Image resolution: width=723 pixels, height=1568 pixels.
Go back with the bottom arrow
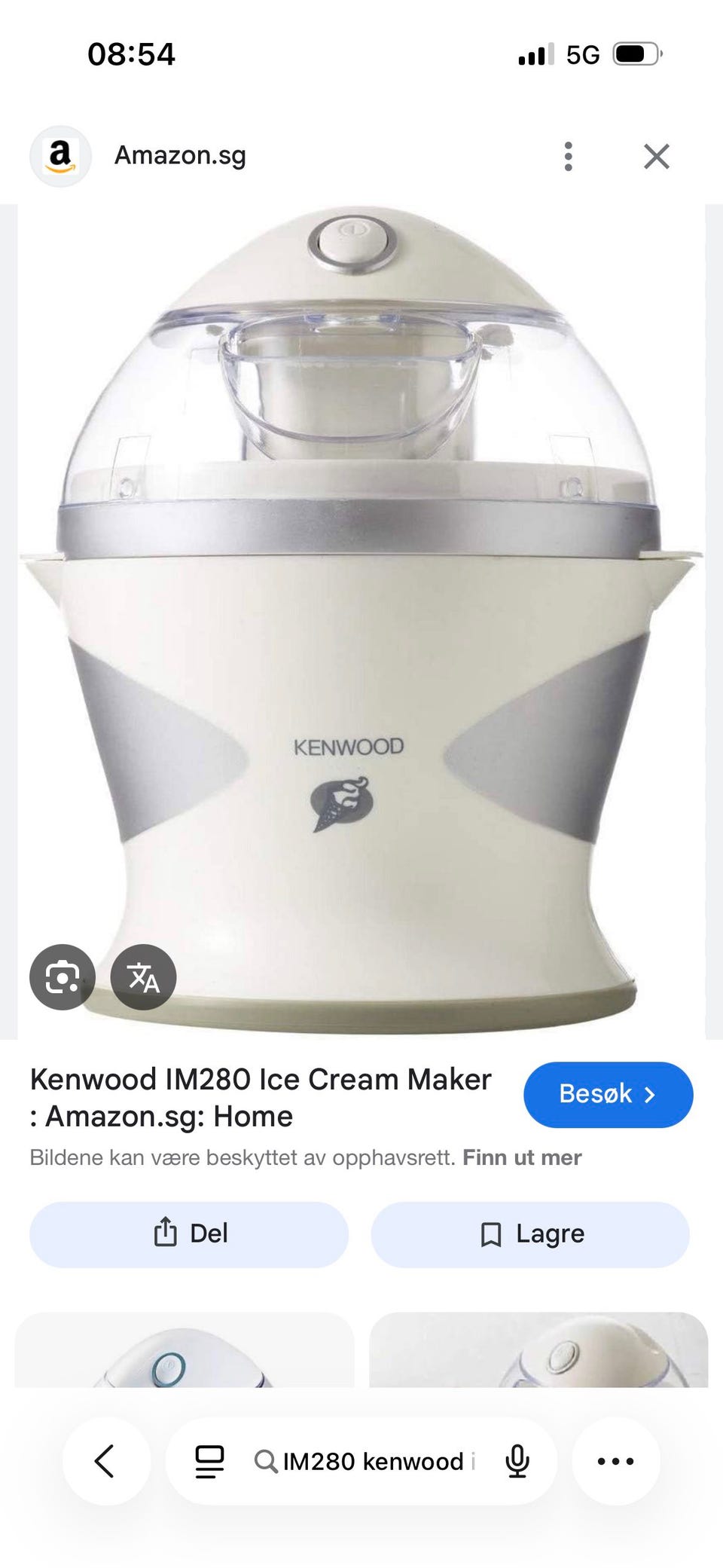[106, 1461]
